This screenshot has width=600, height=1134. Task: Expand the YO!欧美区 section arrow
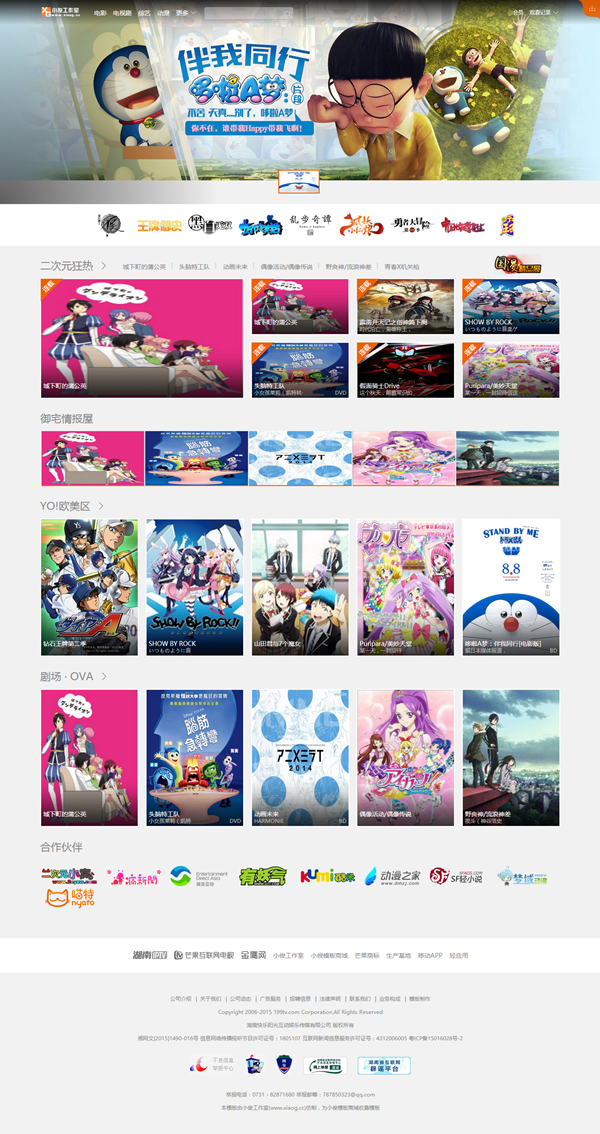[101, 507]
